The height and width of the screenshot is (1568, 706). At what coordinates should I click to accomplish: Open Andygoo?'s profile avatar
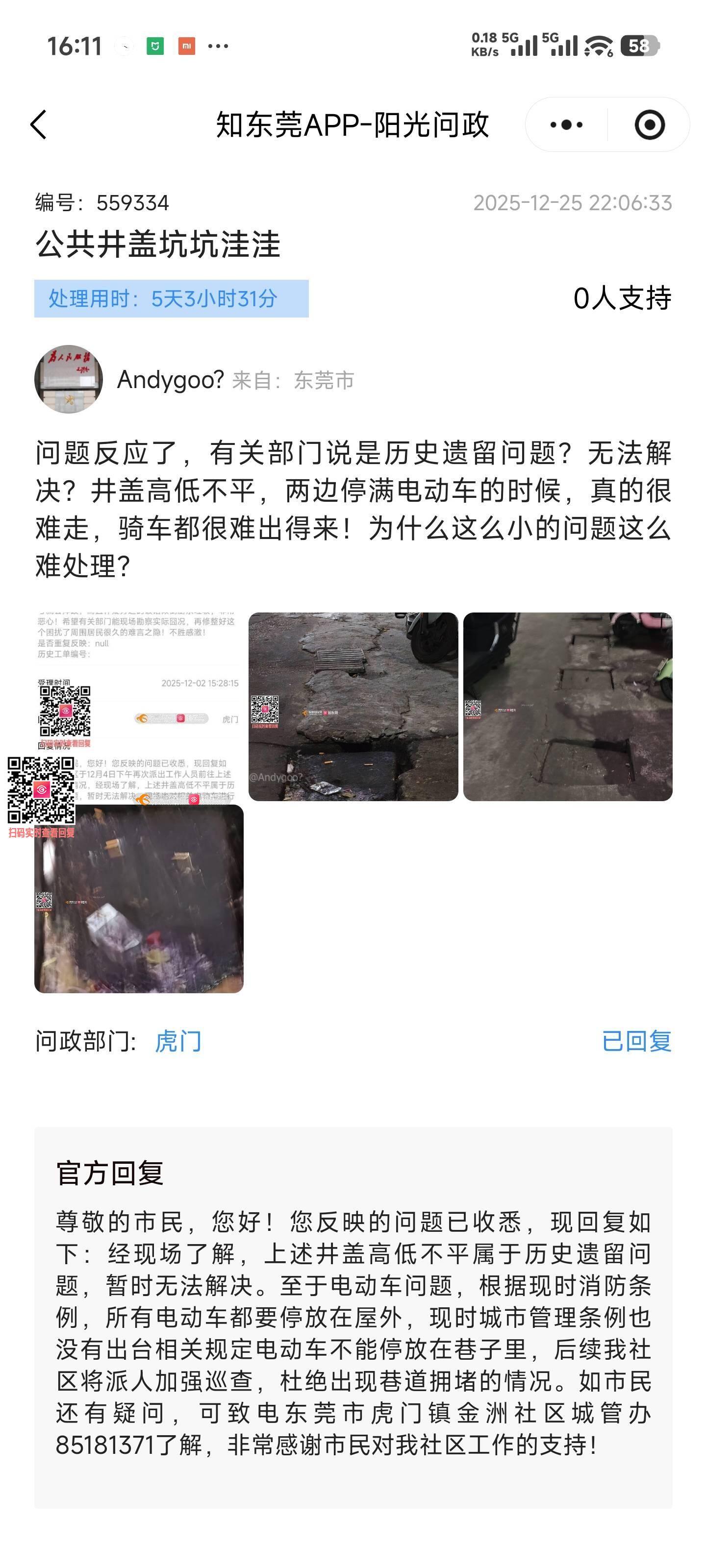68,379
